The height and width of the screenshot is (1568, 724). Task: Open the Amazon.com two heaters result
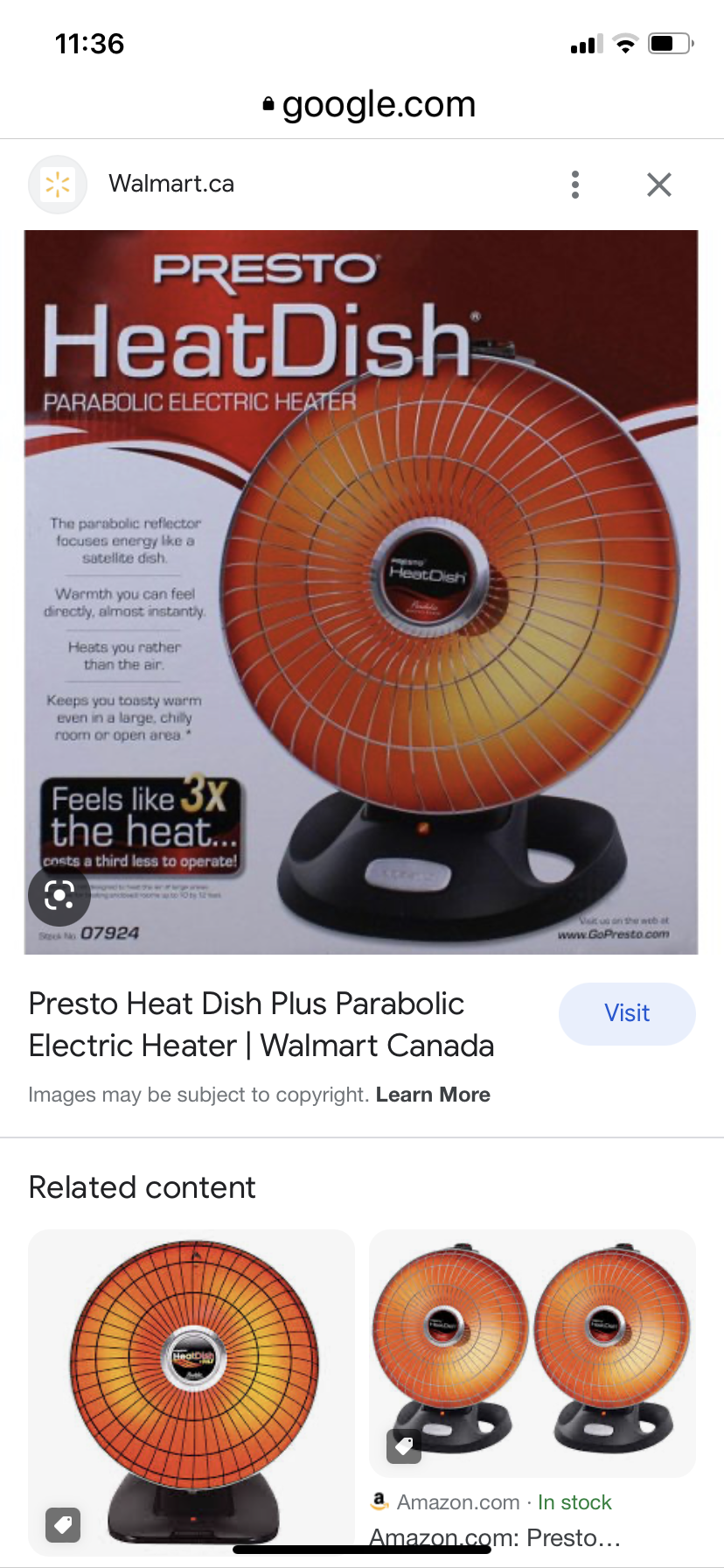(x=533, y=1353)
